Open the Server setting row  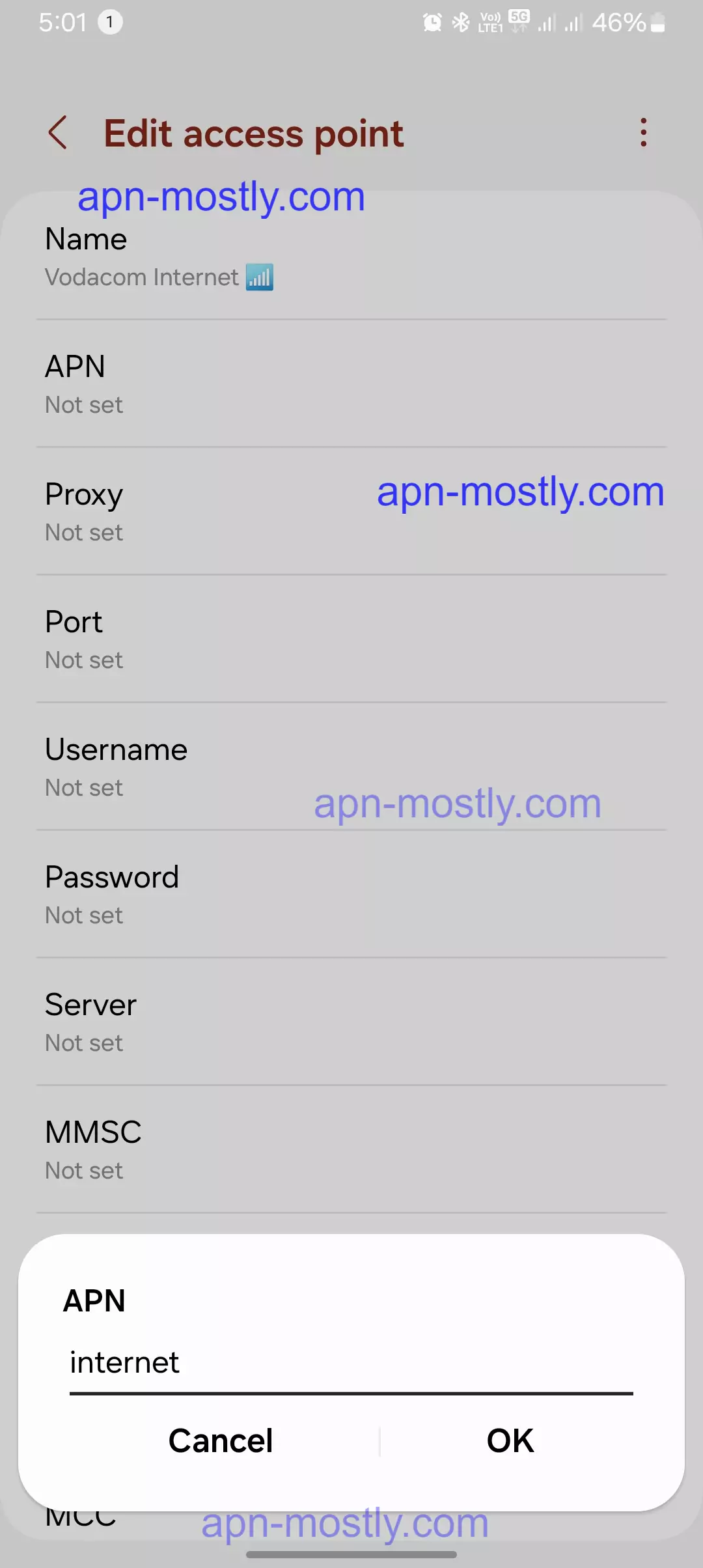coord(351,1022)
